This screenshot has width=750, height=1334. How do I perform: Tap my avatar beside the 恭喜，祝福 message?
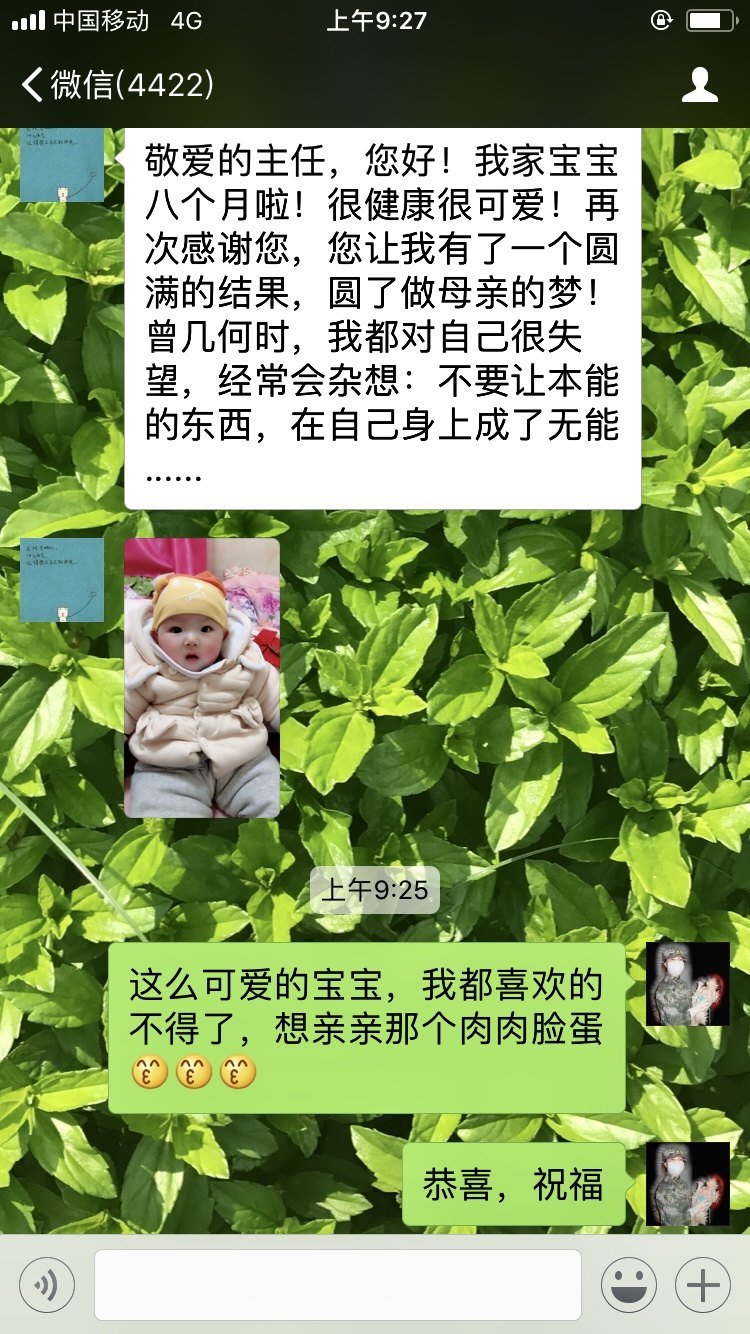[x=688, y=1184]
